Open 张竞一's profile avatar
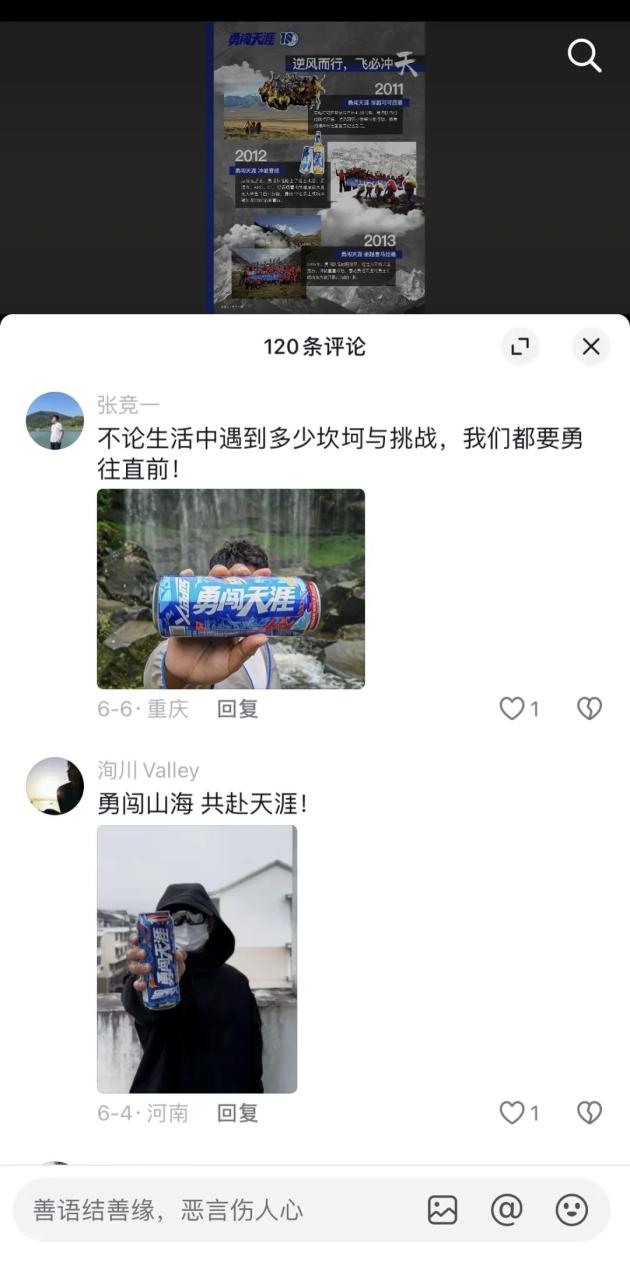 (x=54, y=421)
